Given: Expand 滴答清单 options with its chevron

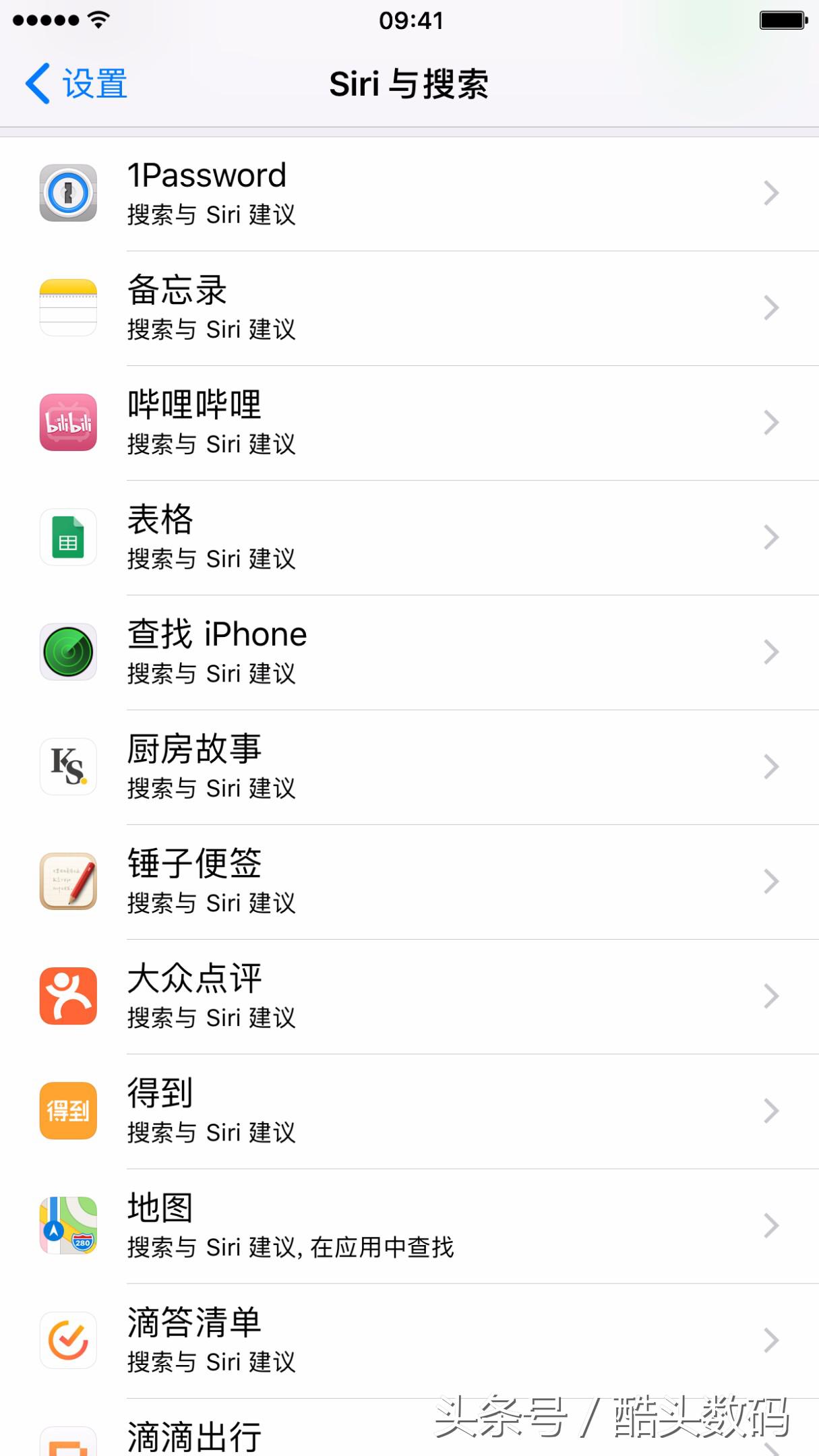Looking at the screenshot, I should tap(770, 1340).
